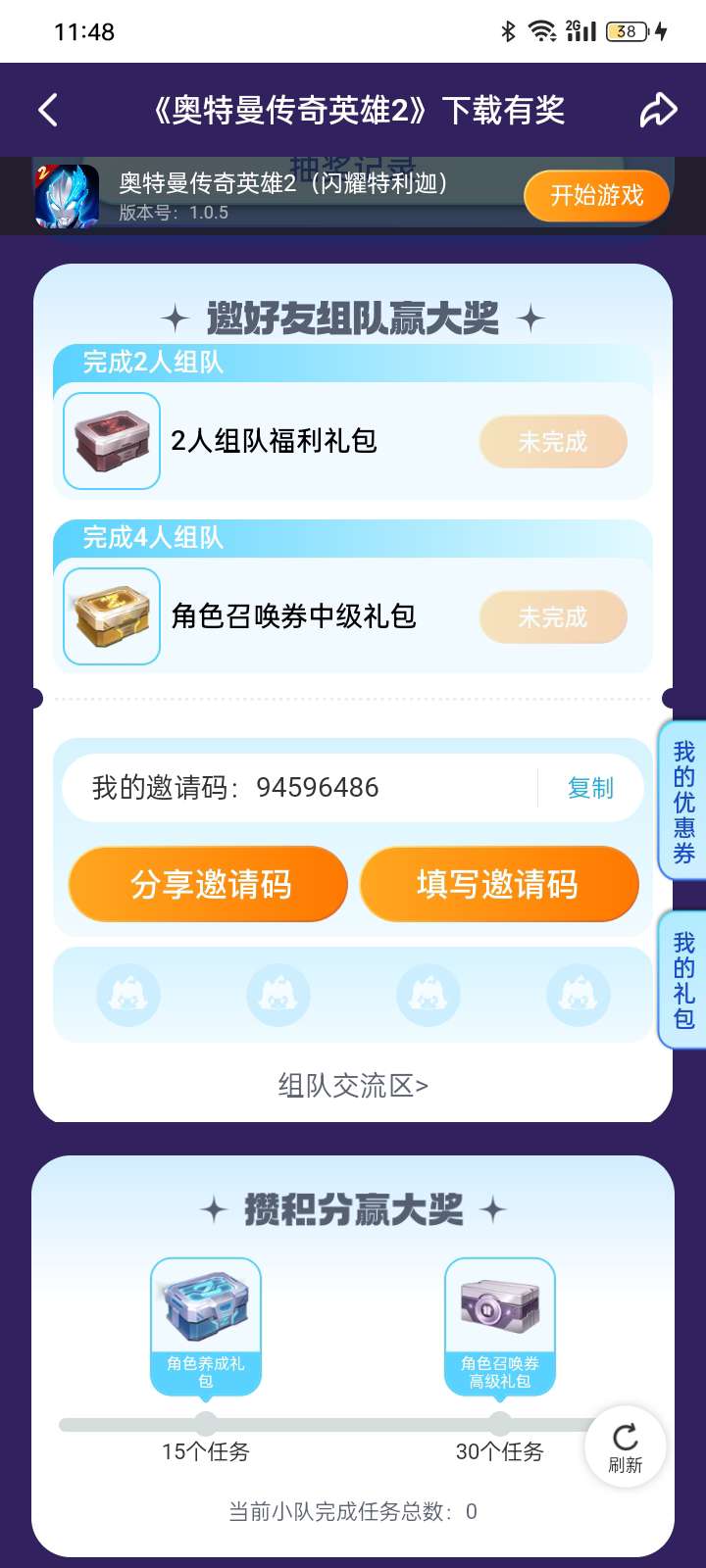Open the 组队交流区 link

click(x=353, y=1086)
